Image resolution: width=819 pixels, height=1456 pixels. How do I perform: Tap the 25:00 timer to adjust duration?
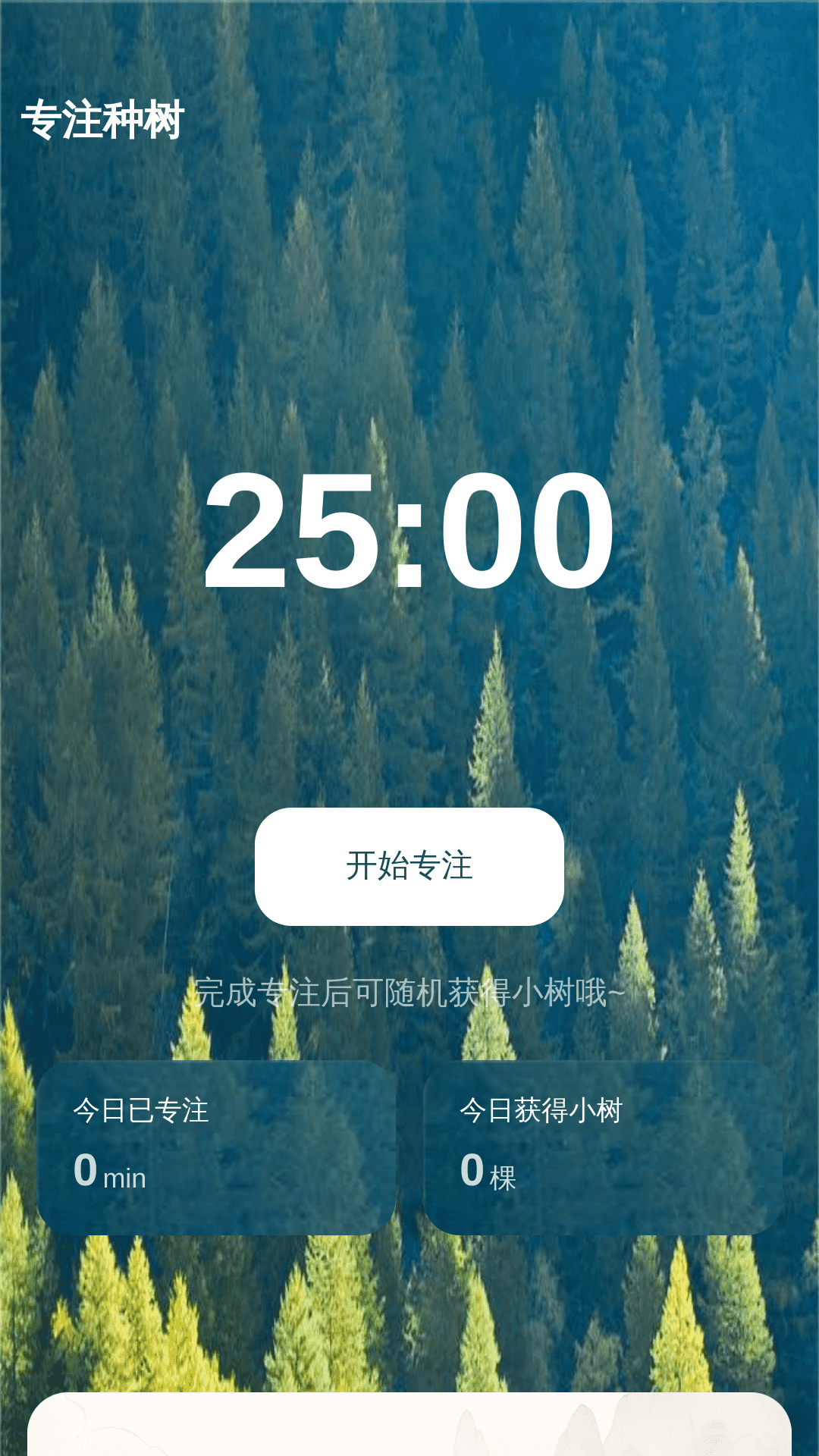tap(409, 531)
